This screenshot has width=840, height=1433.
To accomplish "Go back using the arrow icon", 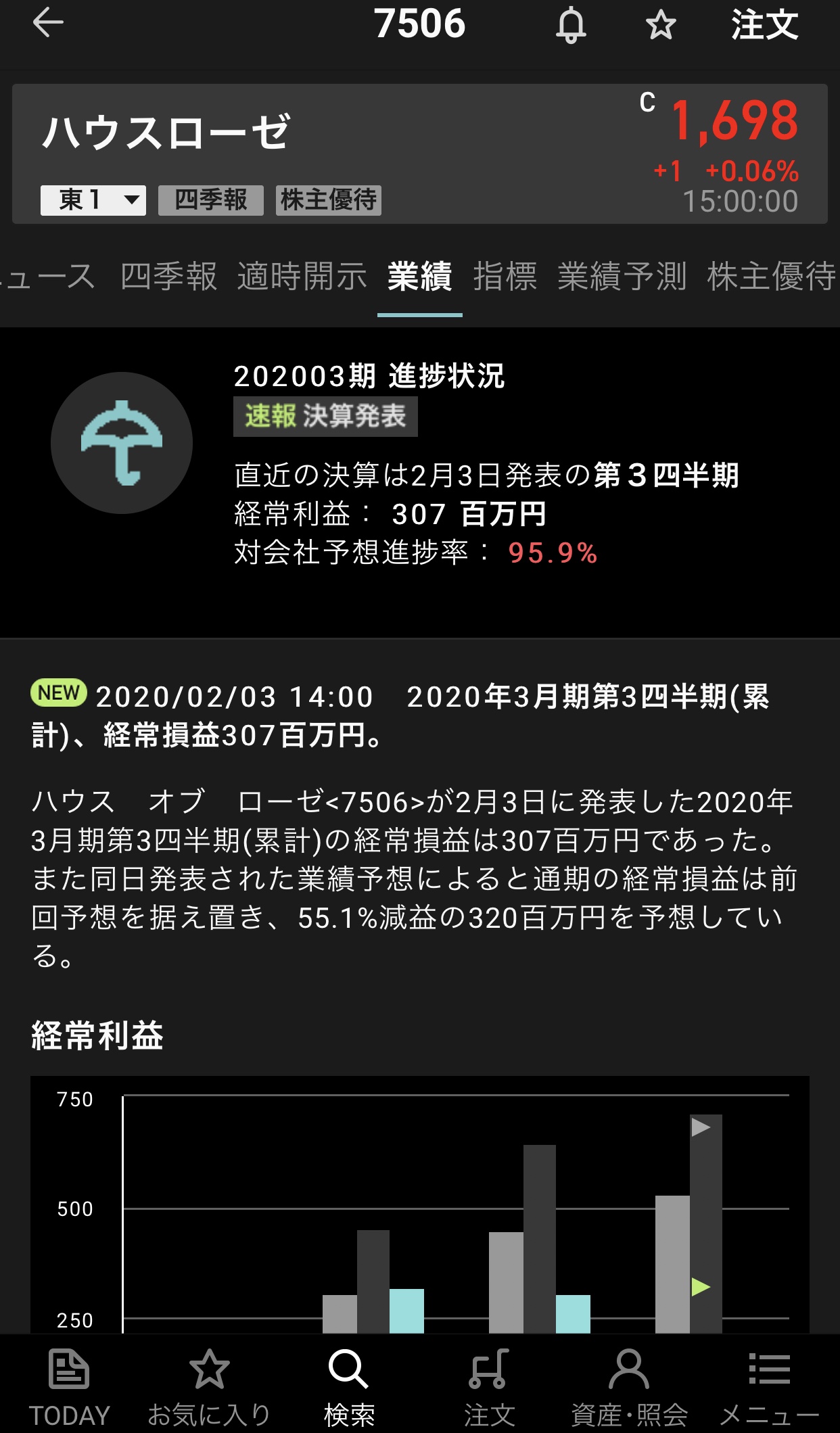I will point(48,24).
